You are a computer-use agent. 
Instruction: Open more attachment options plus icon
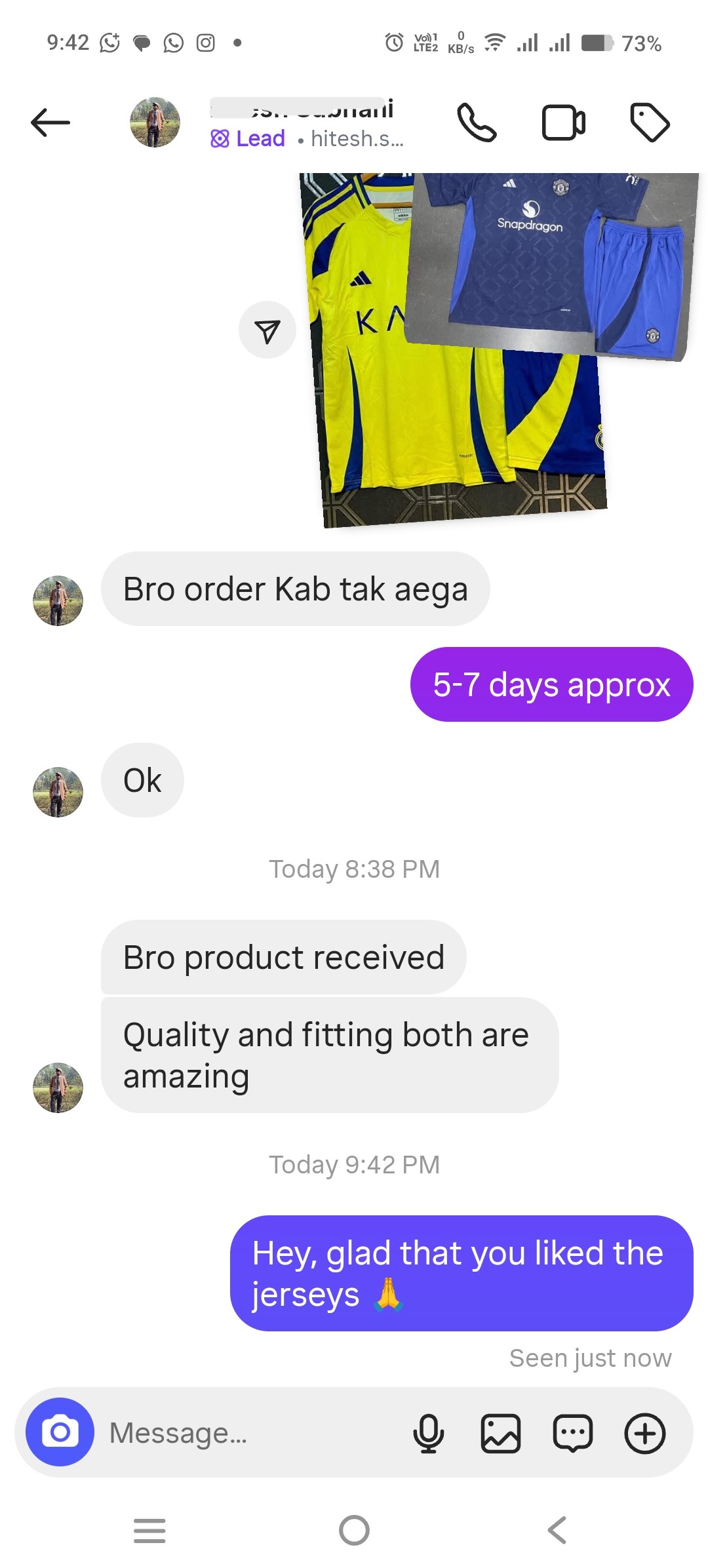645,1433
